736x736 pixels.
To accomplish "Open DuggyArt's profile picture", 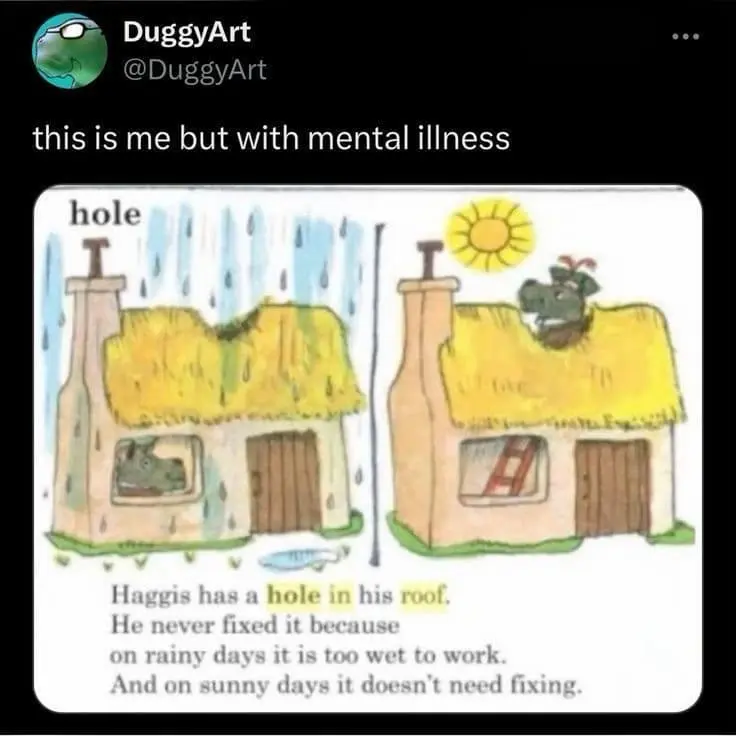I will 69,51.
